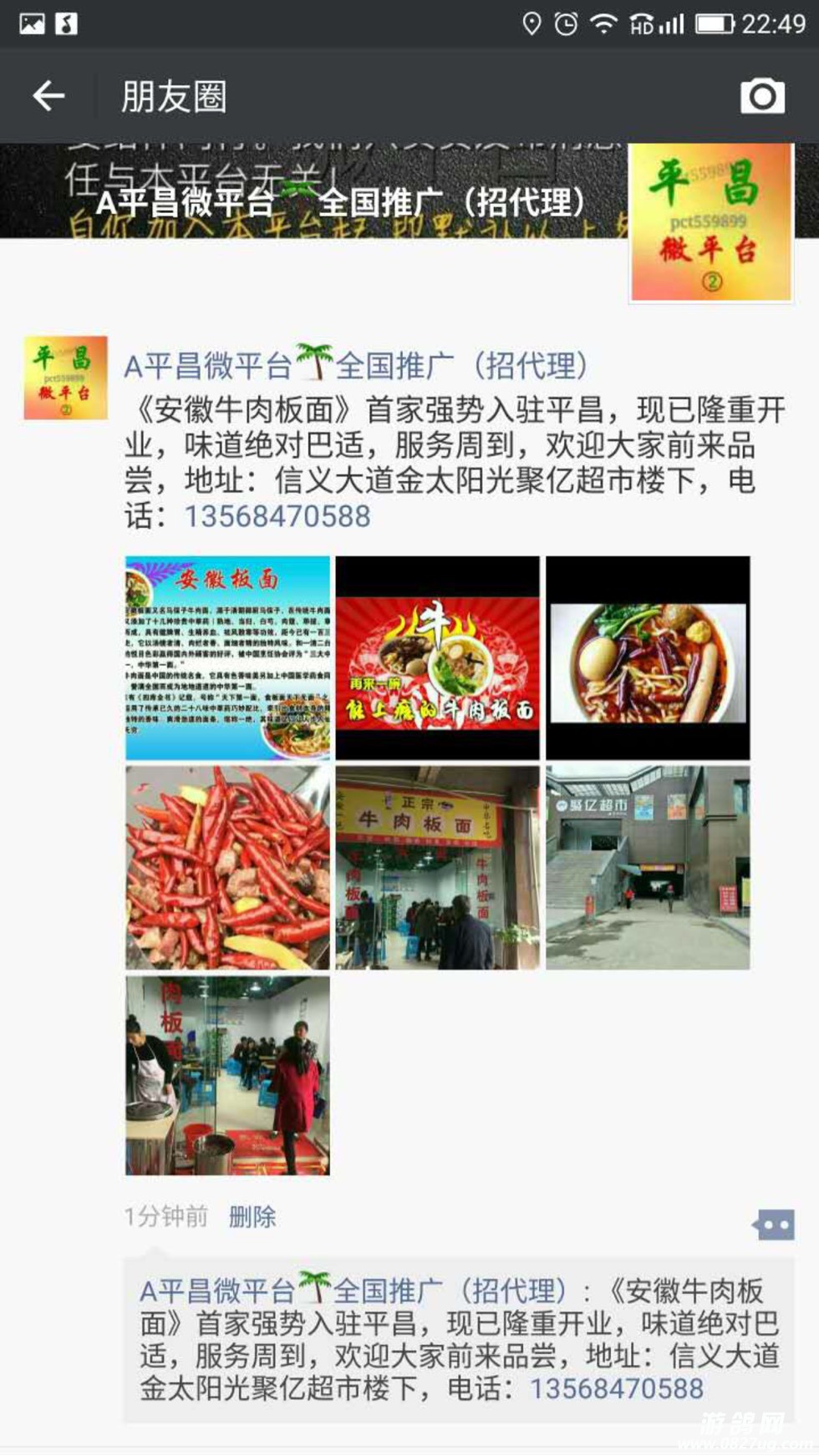Open the commenter name link in the comment
This screenshot has width=819, height=1456.
[353, 1291]
